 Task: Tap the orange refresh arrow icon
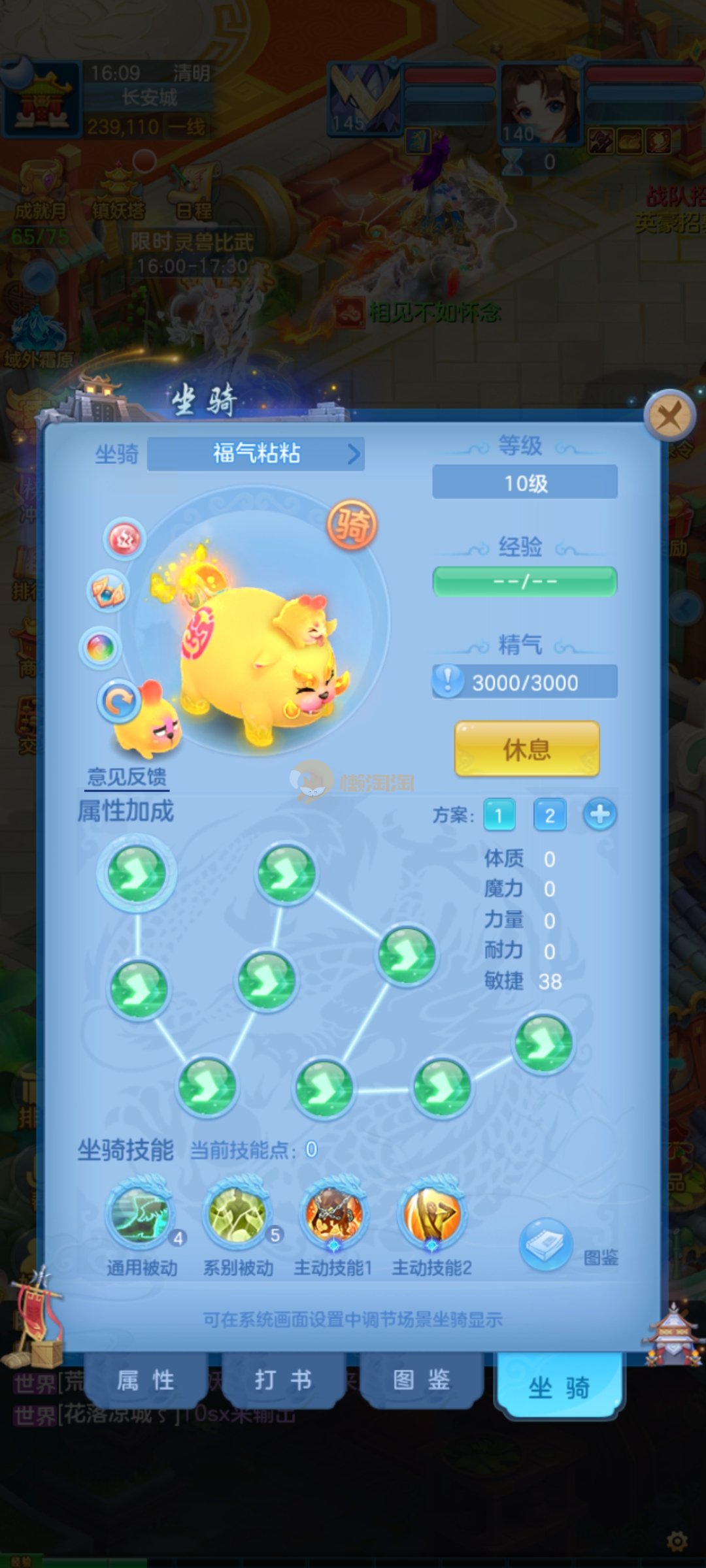pyautogui.click(x=119, y=702)
